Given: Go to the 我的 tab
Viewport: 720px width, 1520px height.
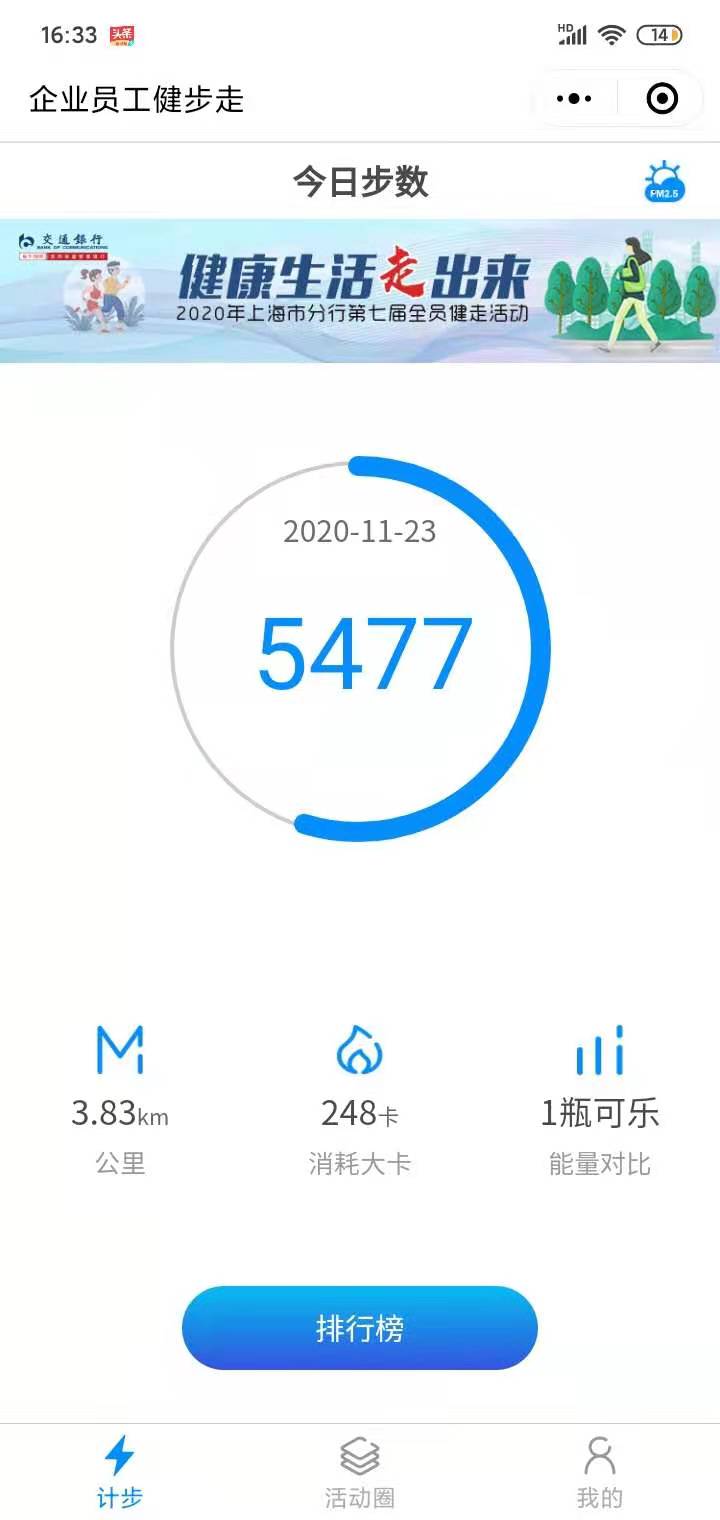Looking at the screenshot, I should point(600,1472).
